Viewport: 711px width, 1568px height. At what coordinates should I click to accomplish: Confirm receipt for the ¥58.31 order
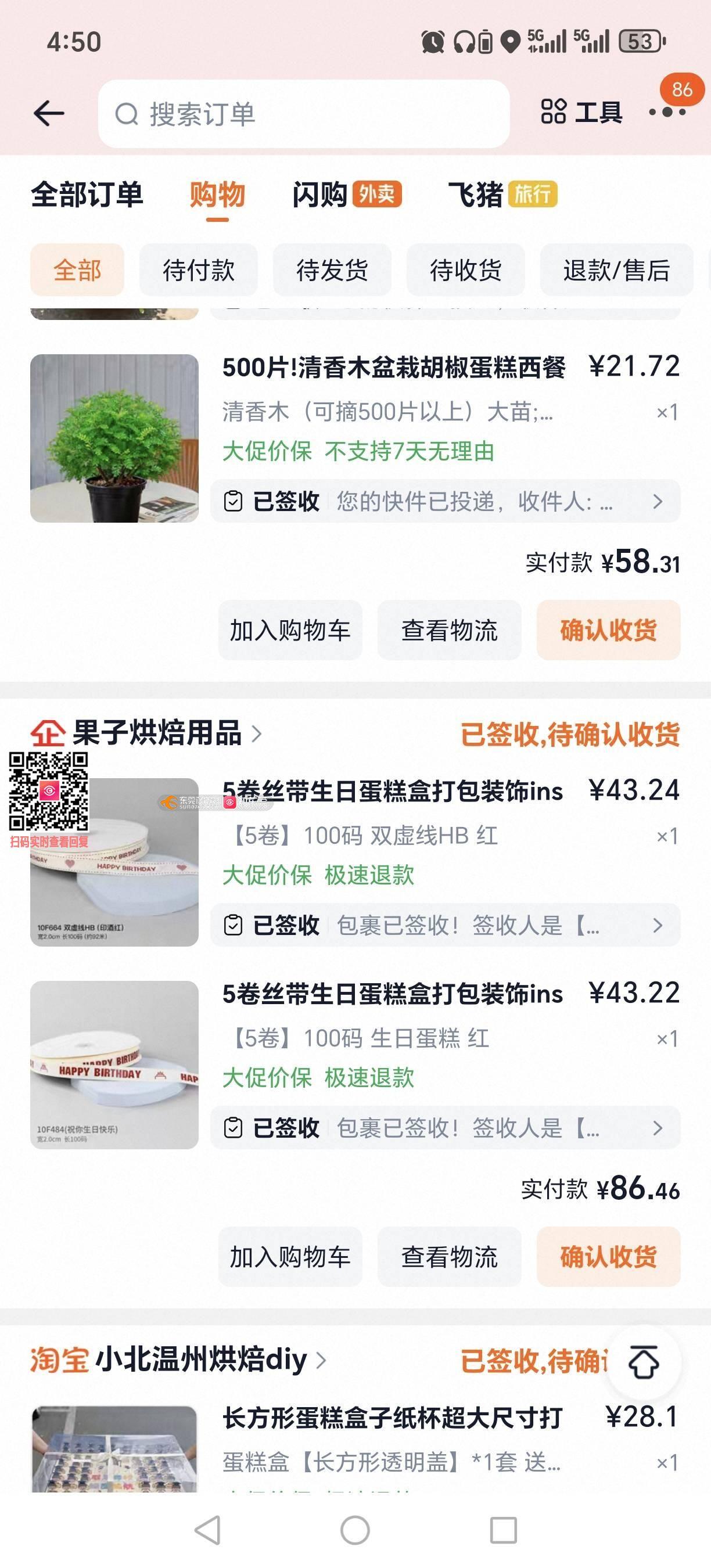[608, 630]
